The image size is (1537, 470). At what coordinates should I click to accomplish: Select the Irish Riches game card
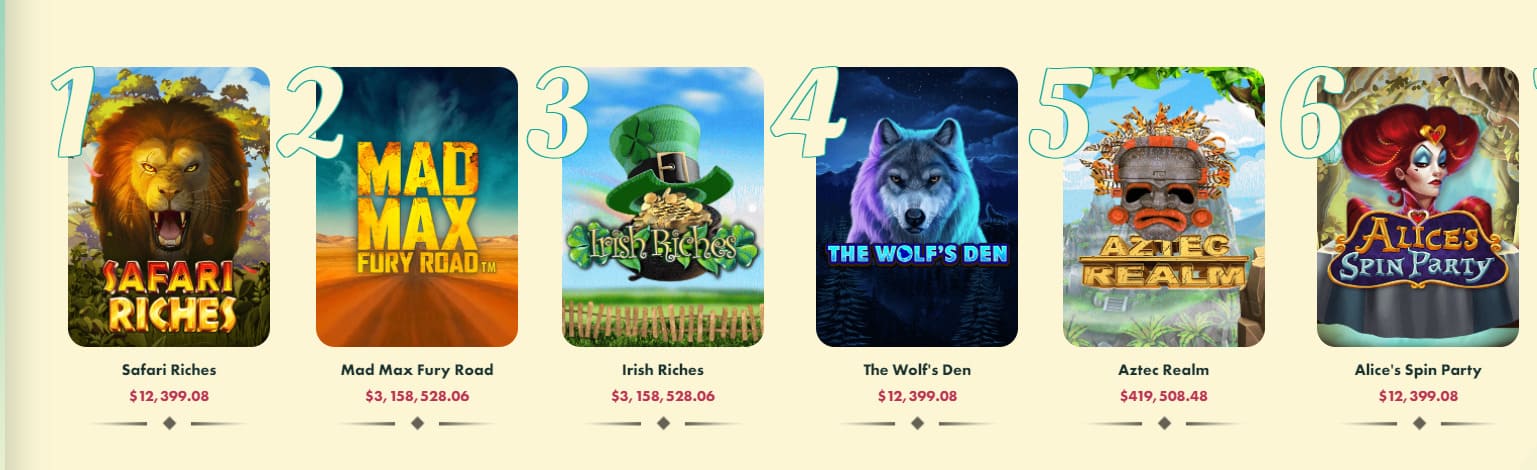point(663,207)
